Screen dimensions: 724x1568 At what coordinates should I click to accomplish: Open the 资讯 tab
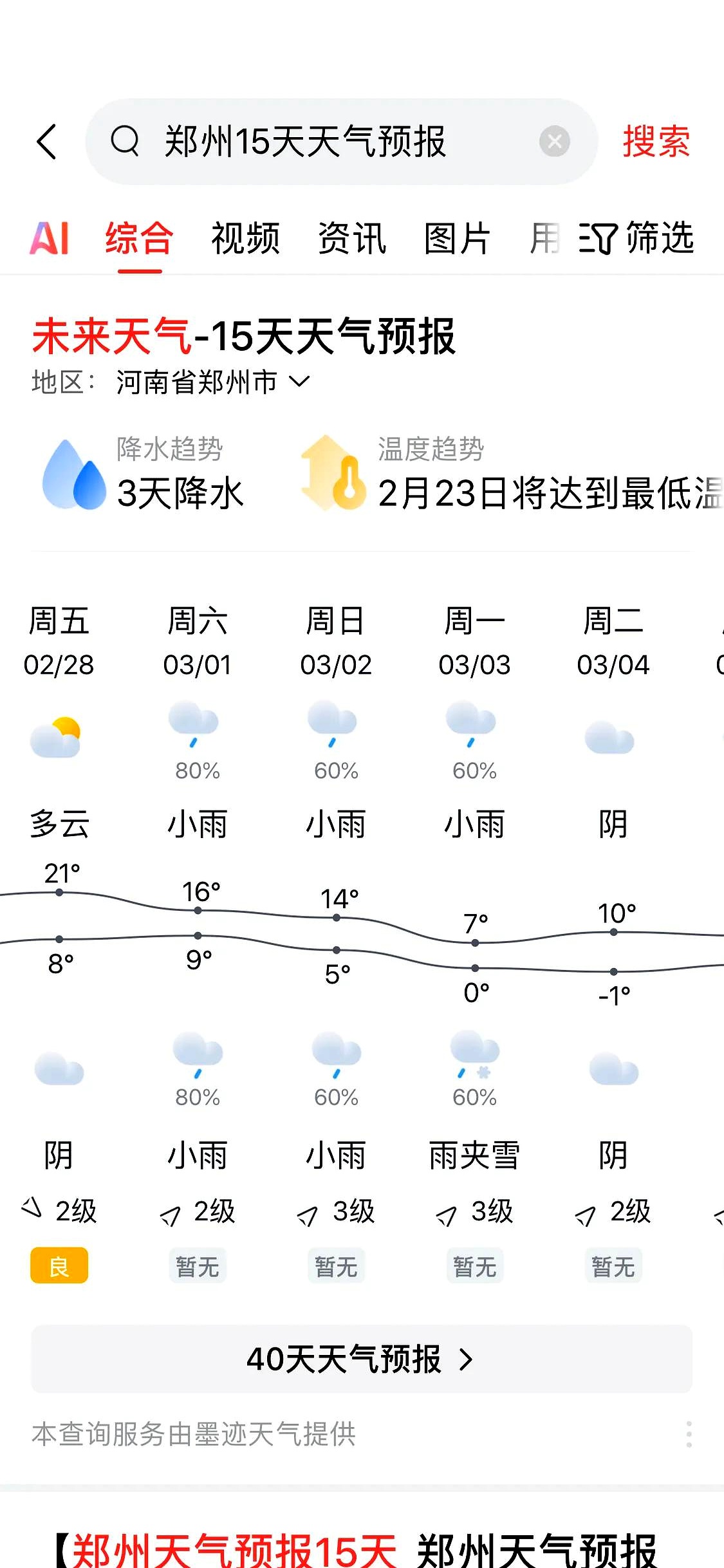pos(351,238)
